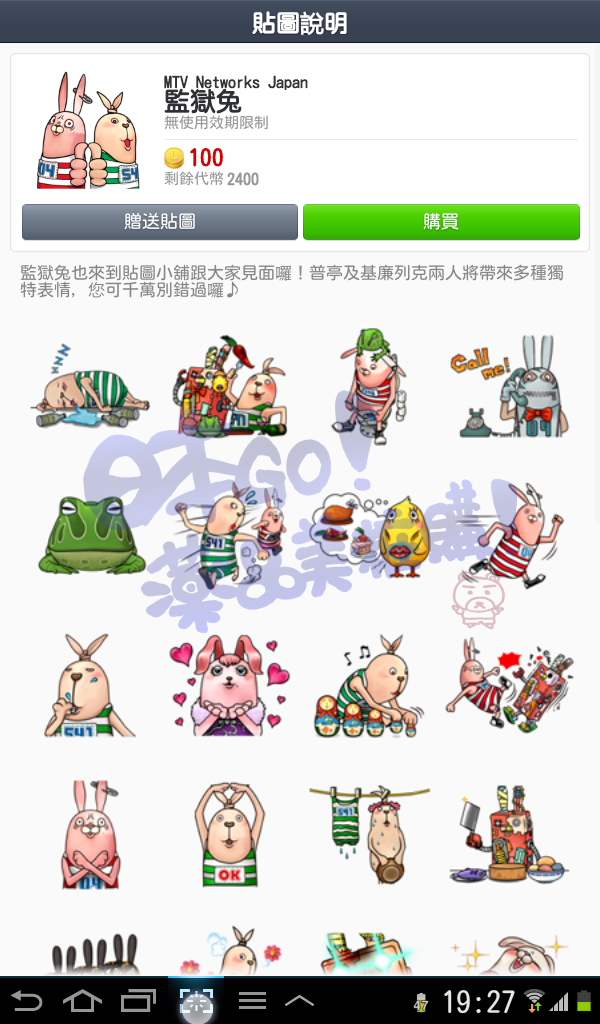600x1024 pixels.
Task: Take a screenshot with the capture icon
Action: 196,1000
